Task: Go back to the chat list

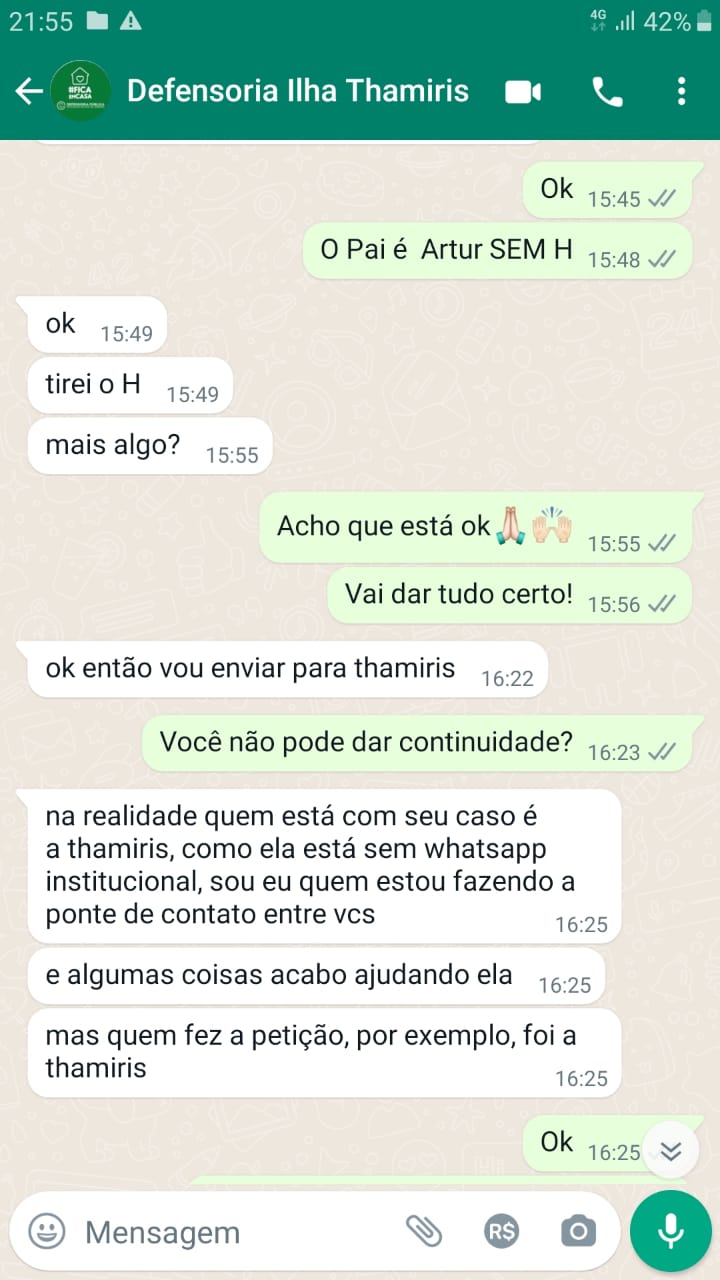Action: coord(28,92)
